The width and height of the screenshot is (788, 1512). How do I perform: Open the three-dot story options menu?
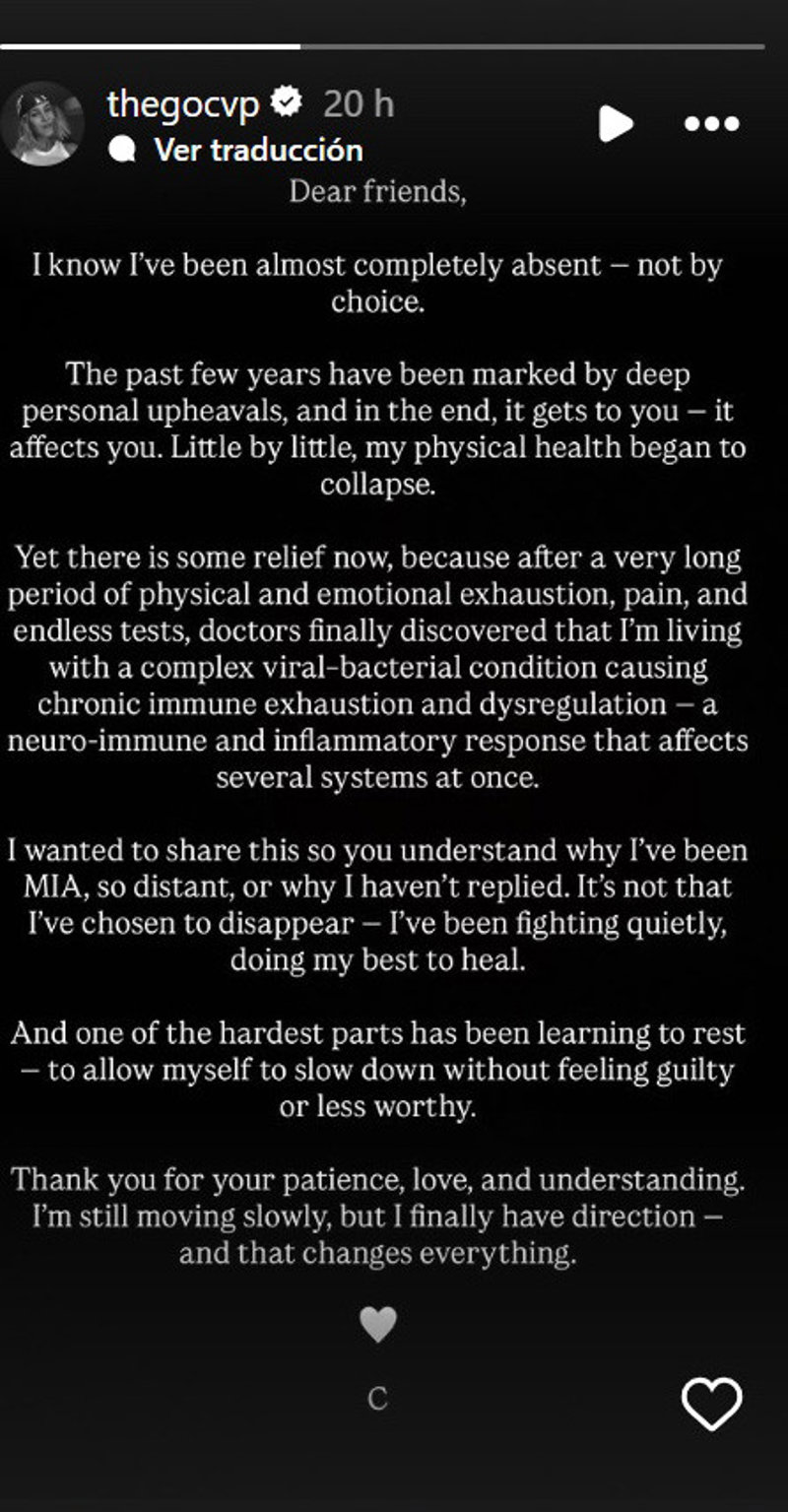point(711,124)
